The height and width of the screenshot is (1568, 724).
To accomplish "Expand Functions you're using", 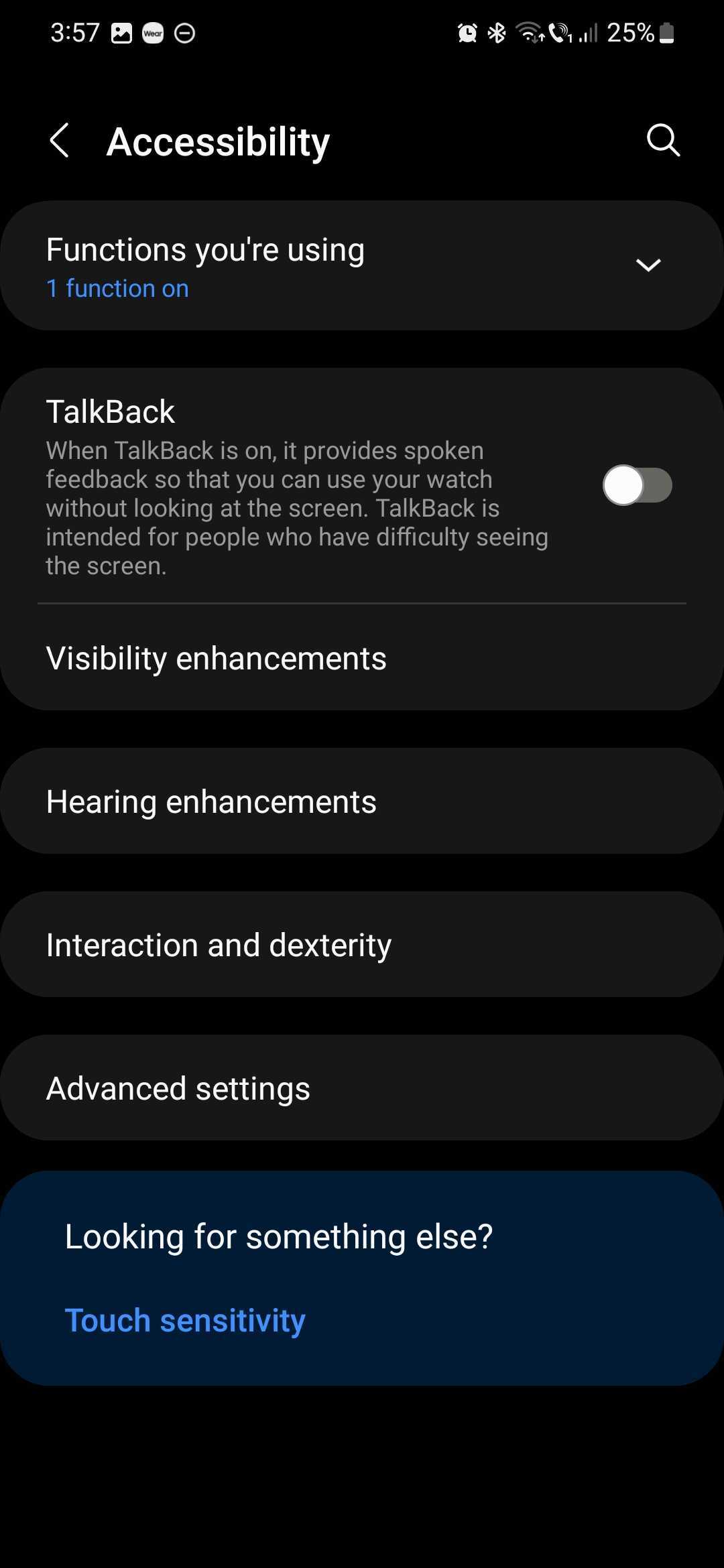I will tap(648, 265).
